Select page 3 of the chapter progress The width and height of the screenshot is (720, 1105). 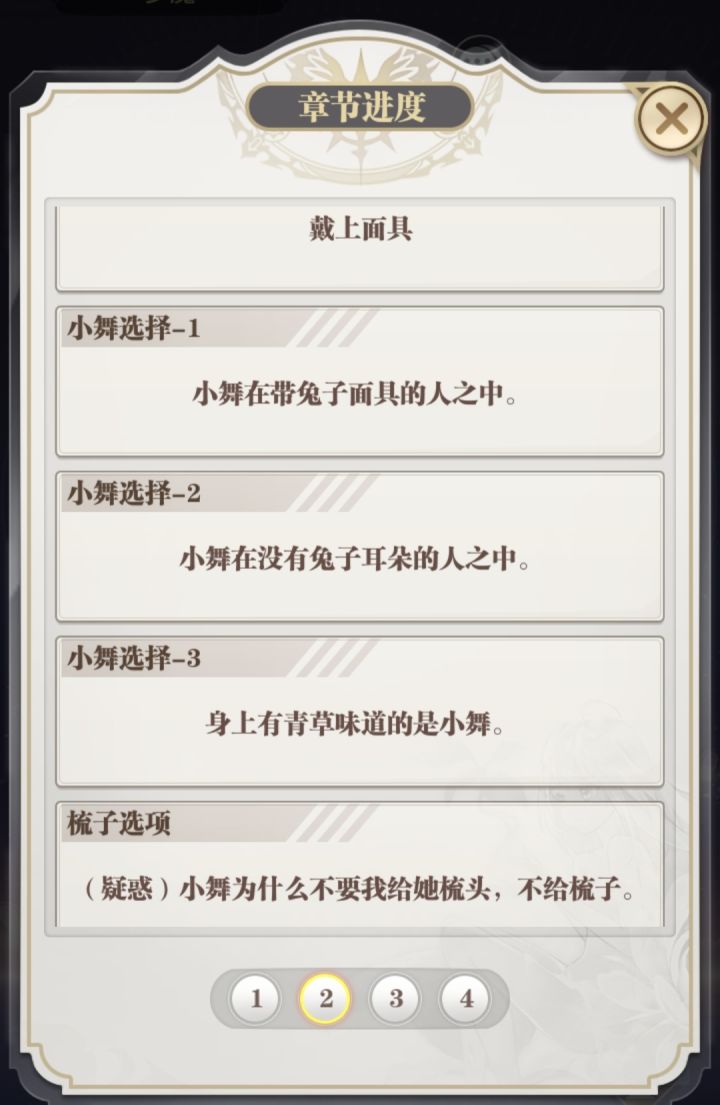pos(396,997)
